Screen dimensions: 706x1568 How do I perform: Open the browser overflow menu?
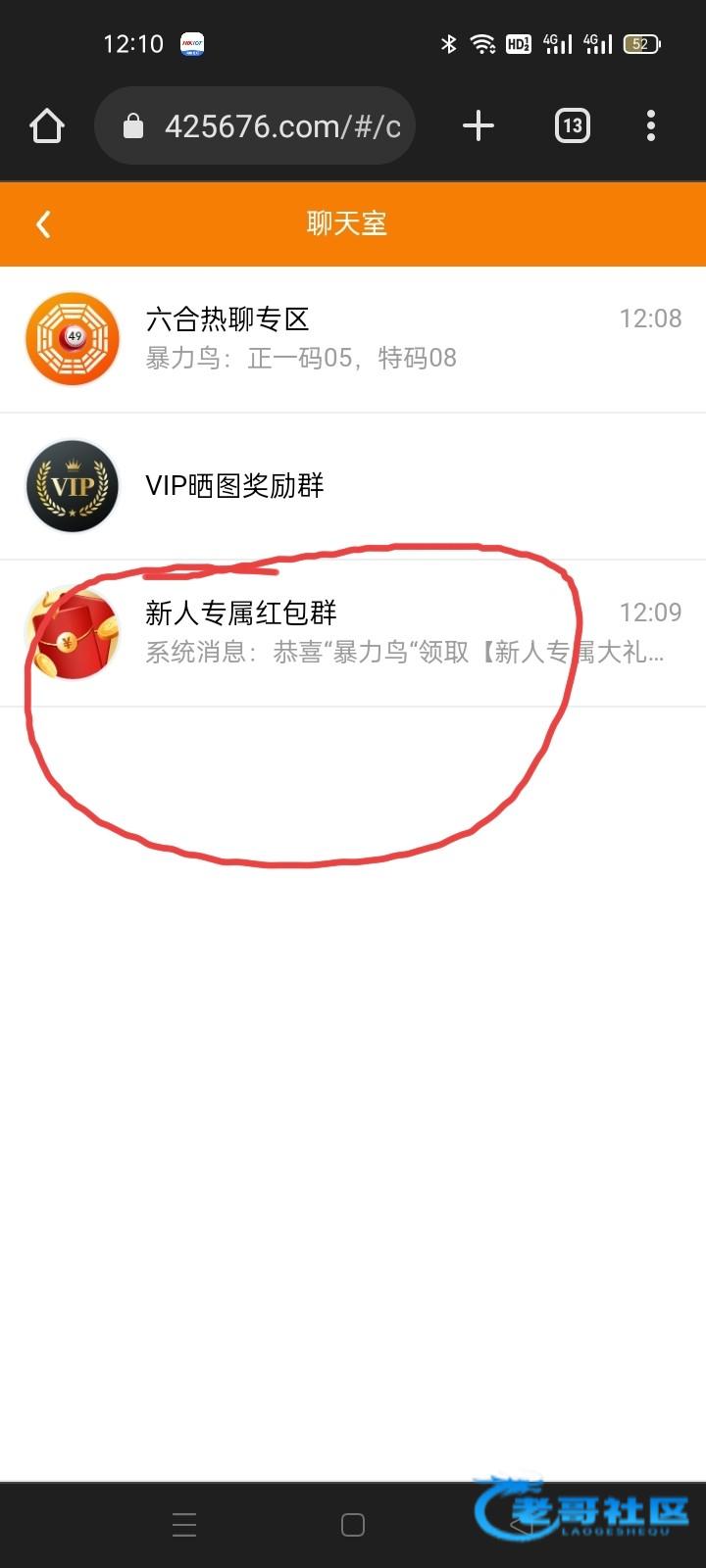click(x=651, y=126)
